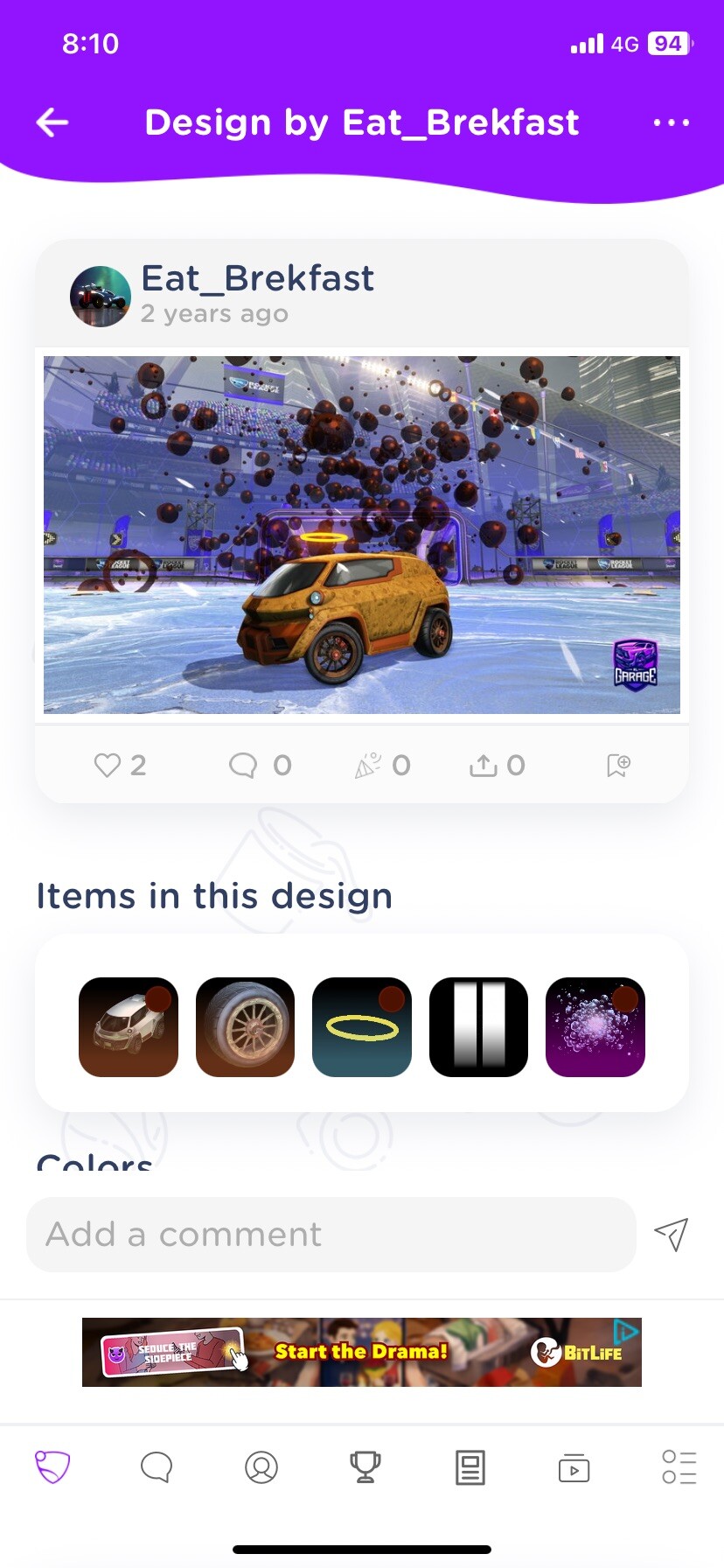The image size is (724, 1568).
Task: Open comments via speech bubble icon
Action: tap(243, 766)
